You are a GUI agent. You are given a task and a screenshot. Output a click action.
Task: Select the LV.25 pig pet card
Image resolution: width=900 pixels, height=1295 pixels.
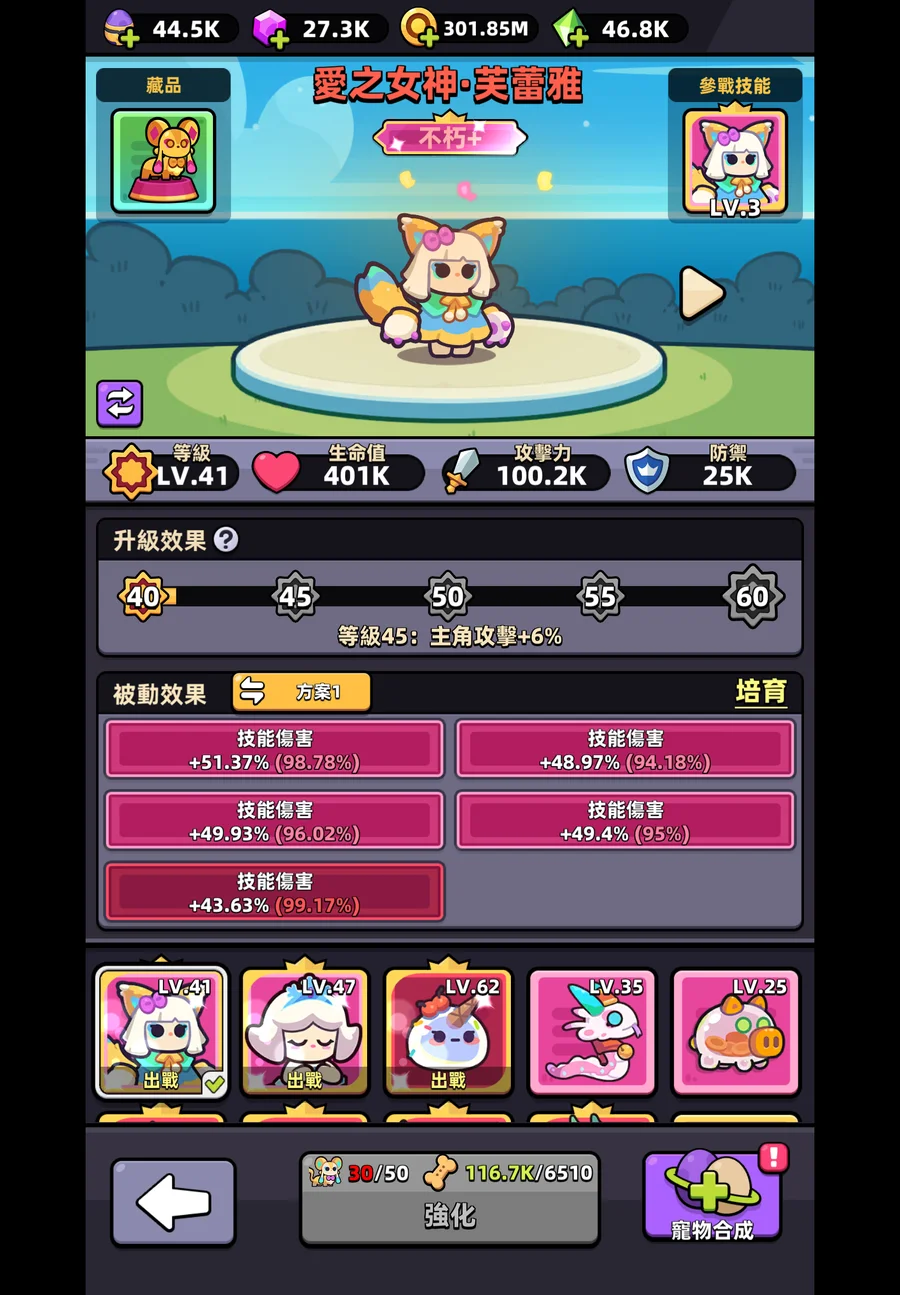[735, 1032]
